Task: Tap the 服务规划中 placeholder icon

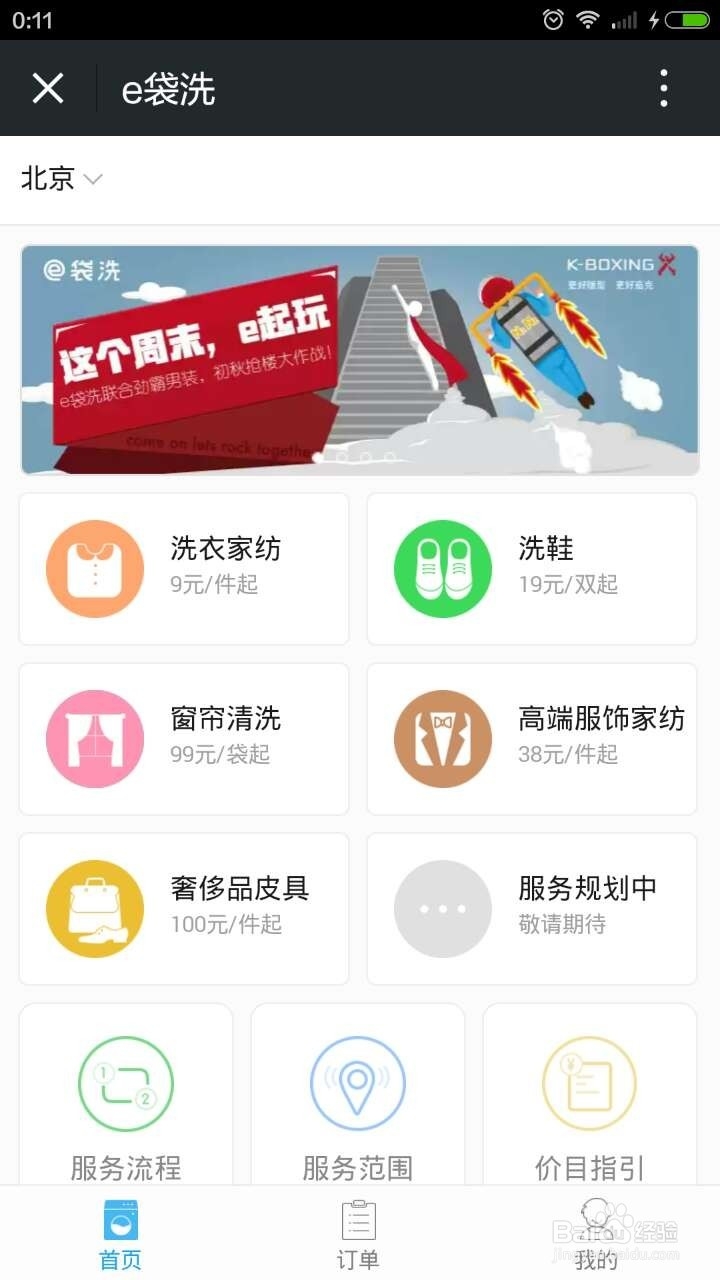Action: 443,908
